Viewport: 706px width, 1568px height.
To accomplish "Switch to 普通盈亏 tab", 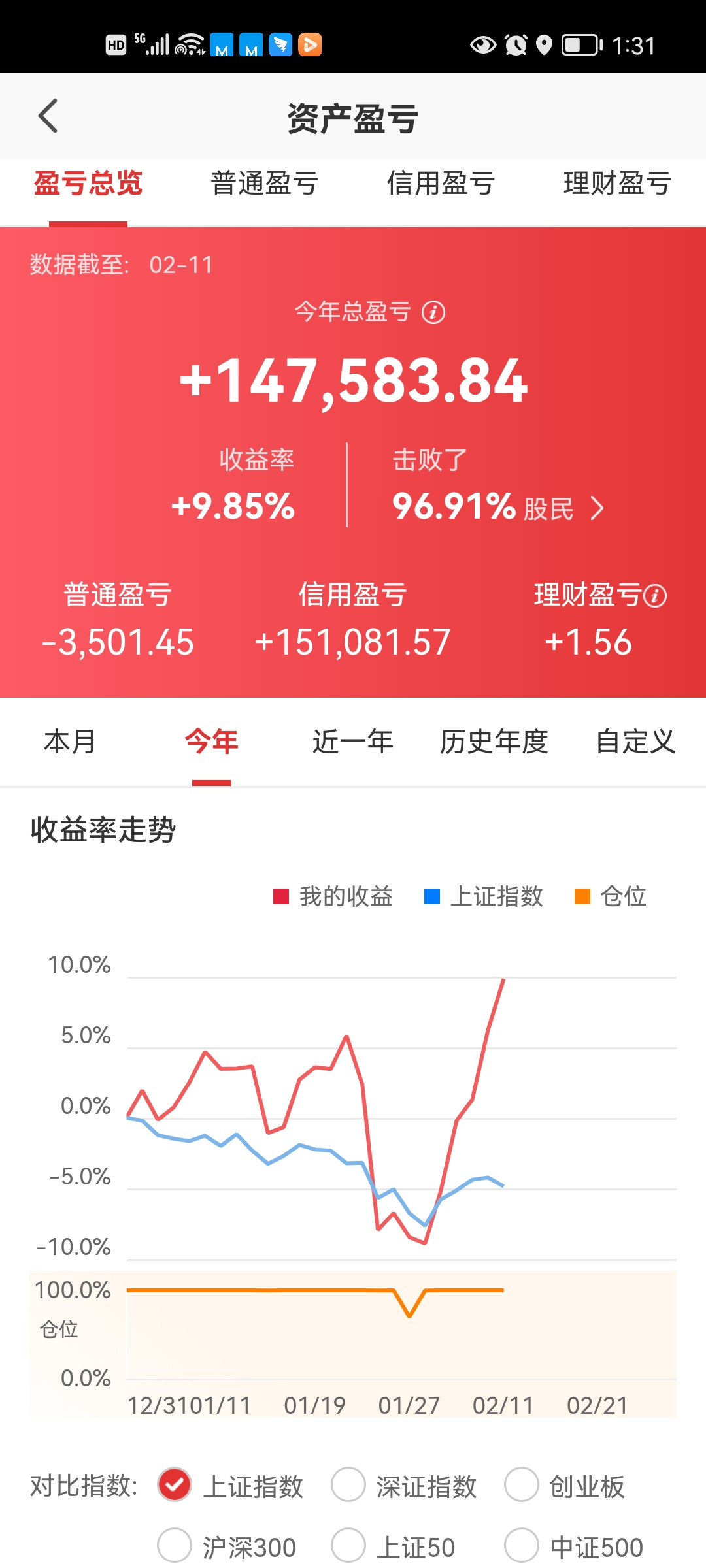I will coord(264,184).
